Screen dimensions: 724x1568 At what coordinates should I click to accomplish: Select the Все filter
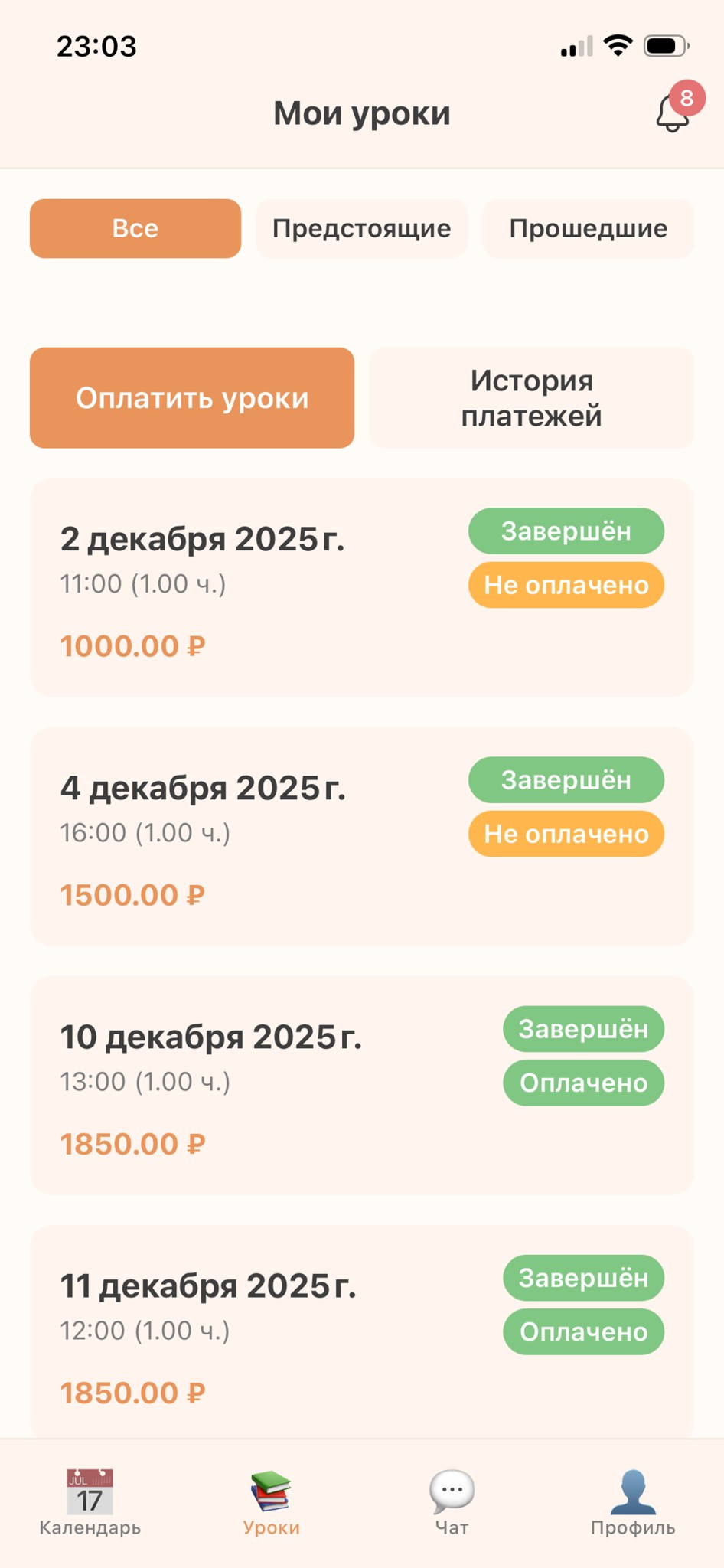coord(135,228)
